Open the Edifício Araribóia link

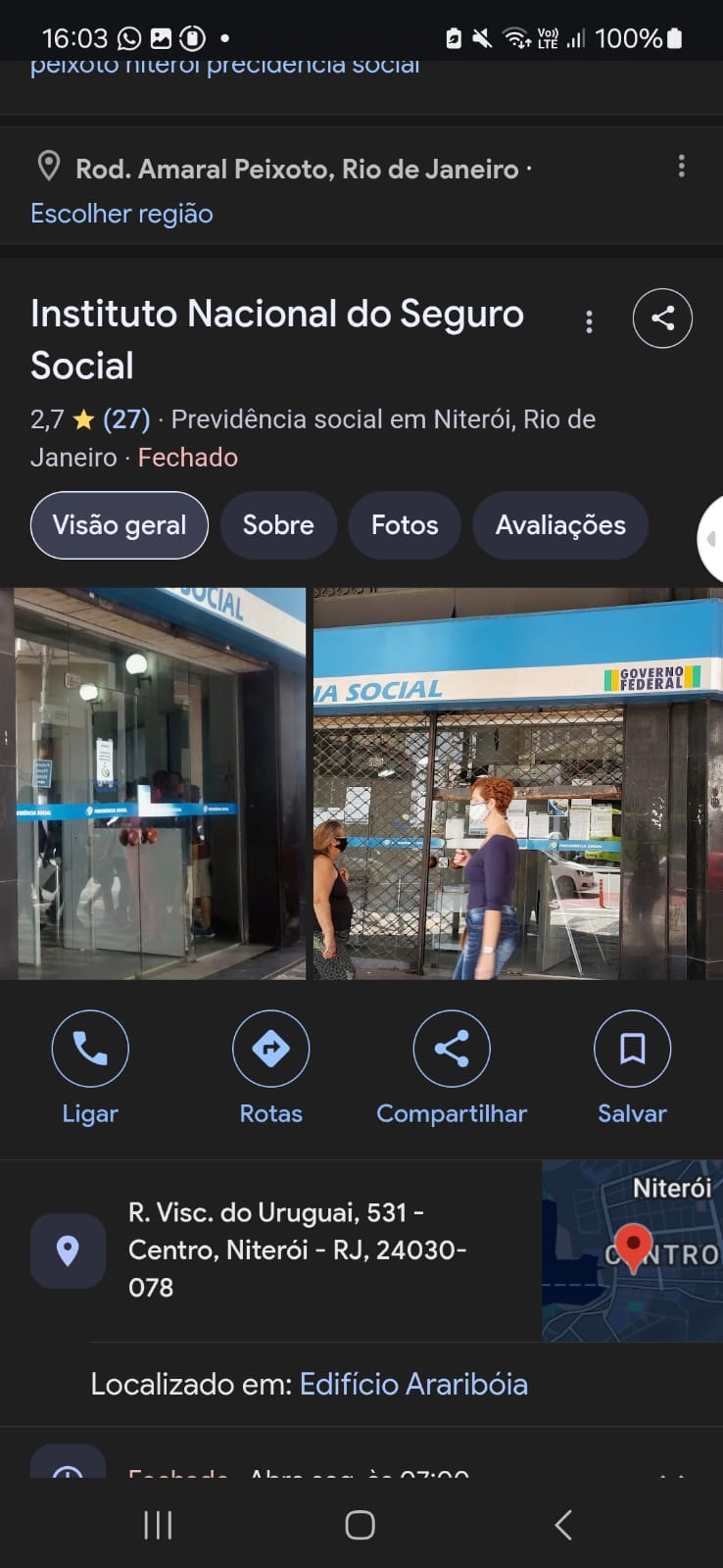413,1384
